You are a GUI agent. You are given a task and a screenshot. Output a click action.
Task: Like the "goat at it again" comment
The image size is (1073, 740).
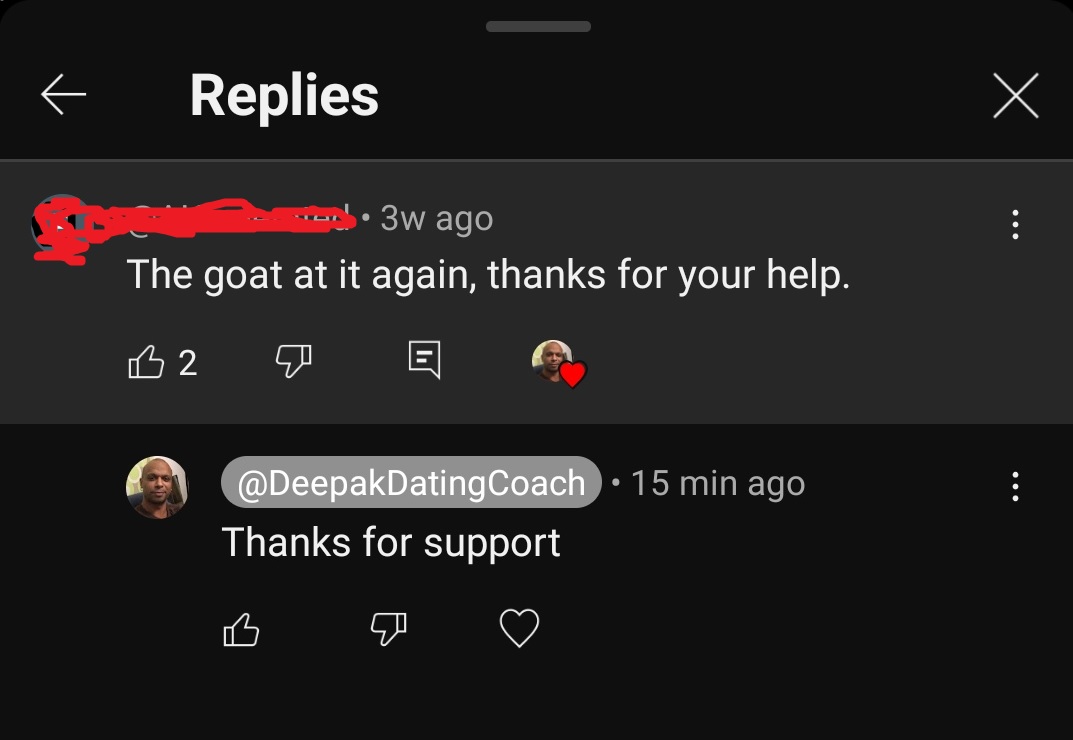click(146, 361)
